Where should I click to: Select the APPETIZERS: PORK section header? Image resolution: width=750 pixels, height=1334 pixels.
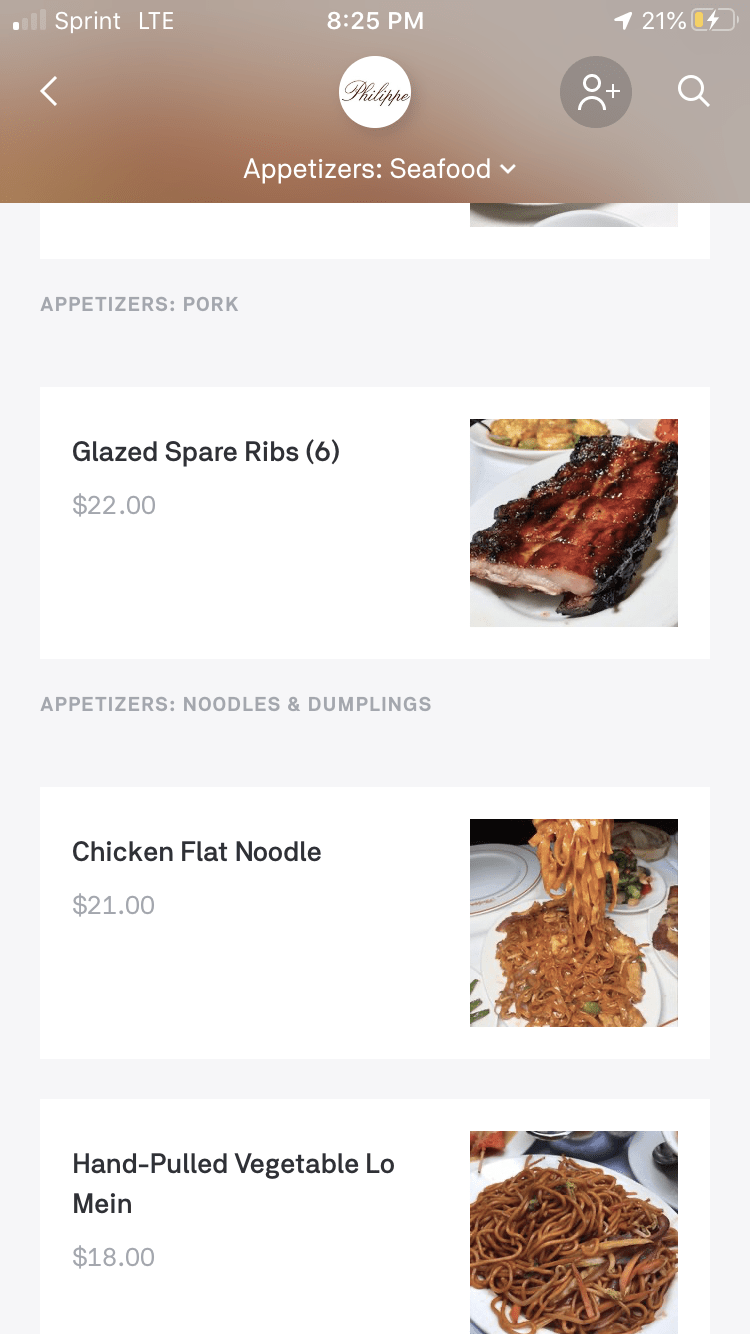[x=139, y=304]
